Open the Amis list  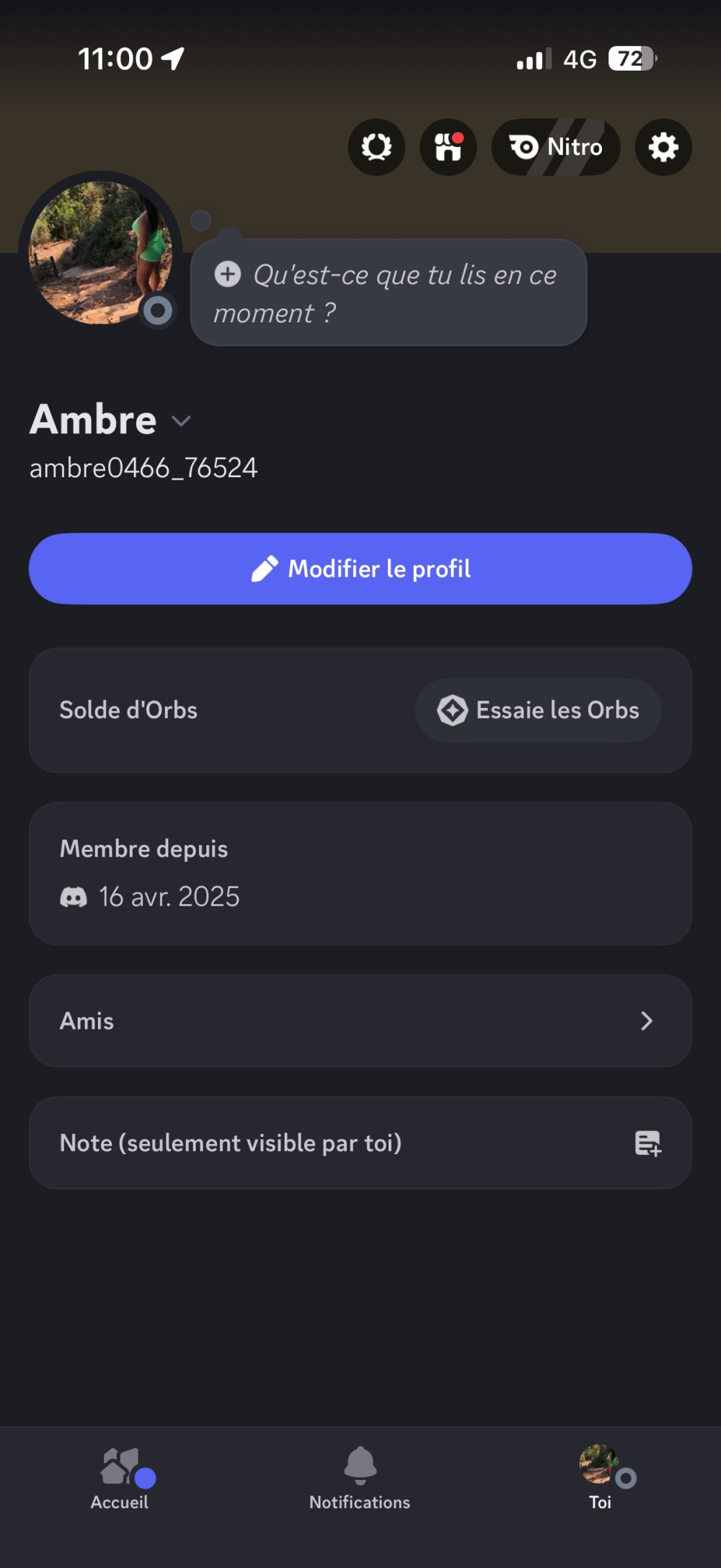pos(360,1021)
